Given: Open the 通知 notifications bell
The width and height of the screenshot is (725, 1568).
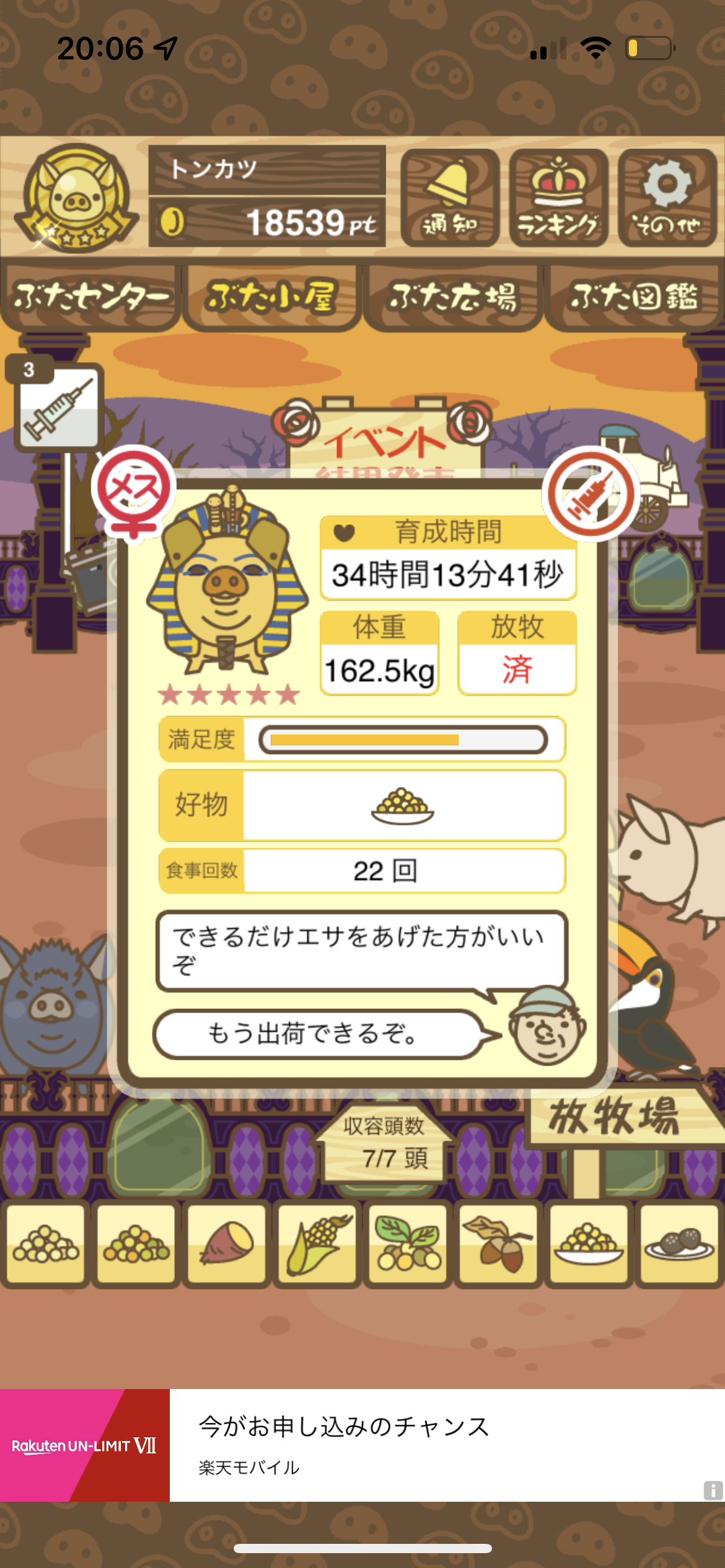Looking at the screenshot, I should point(450,198).
